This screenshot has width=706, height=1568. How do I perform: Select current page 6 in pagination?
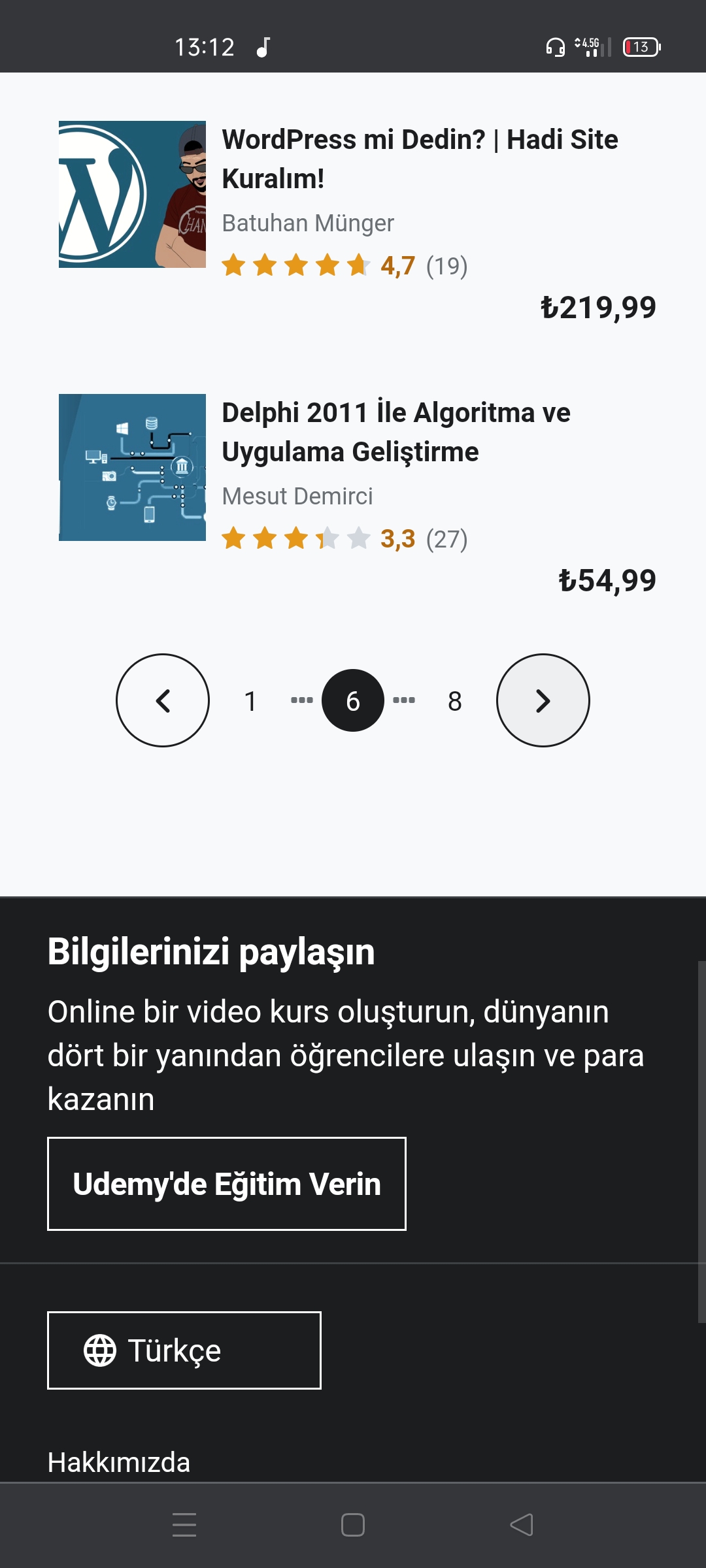click(353, 700)
